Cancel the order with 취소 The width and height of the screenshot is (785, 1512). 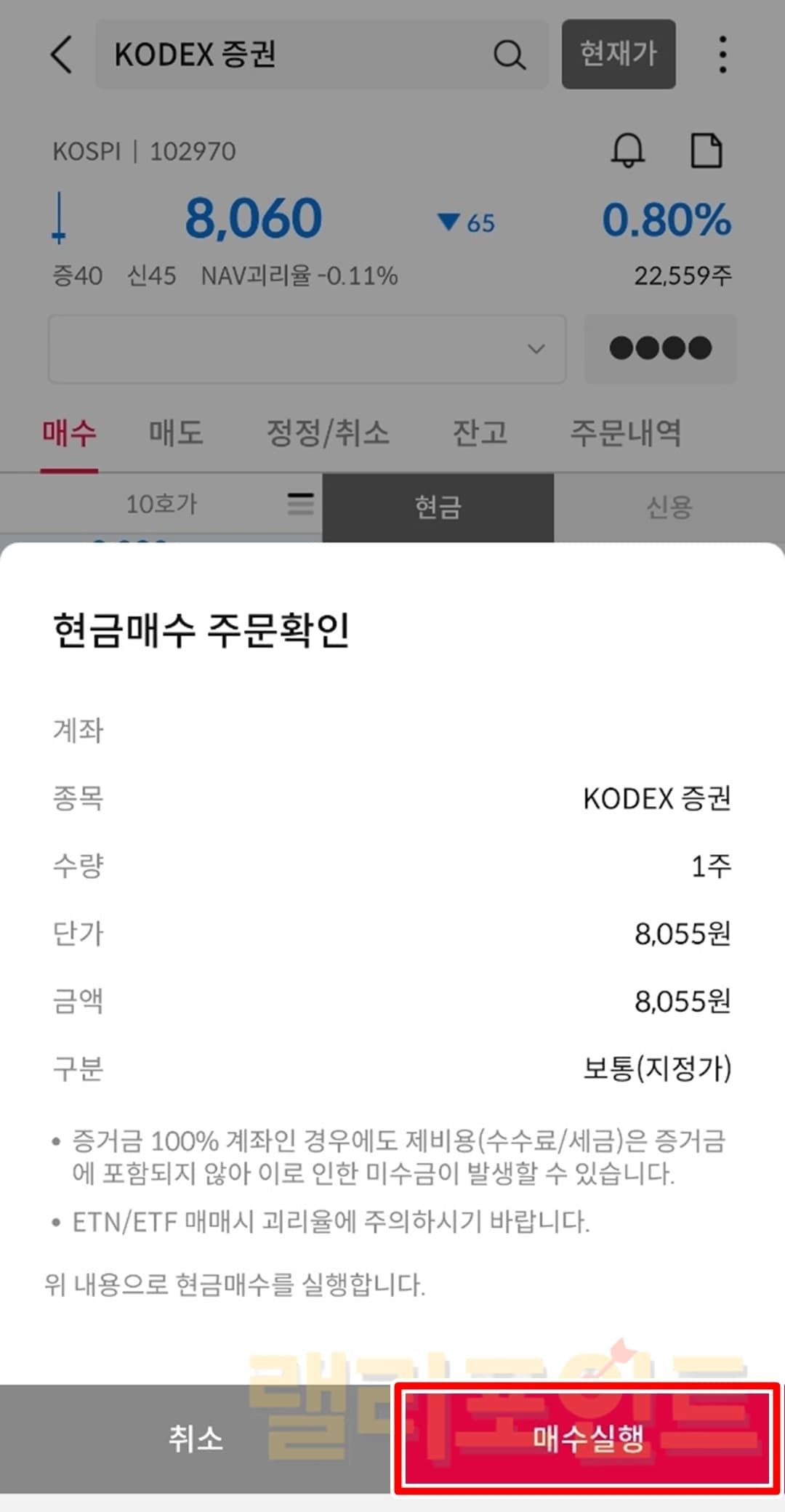click(x=196, y=1438)
